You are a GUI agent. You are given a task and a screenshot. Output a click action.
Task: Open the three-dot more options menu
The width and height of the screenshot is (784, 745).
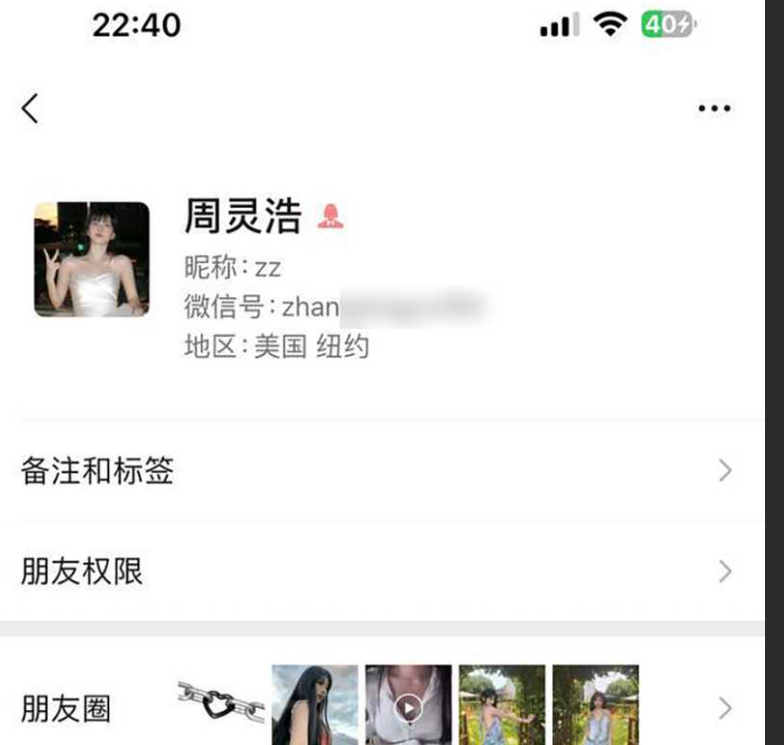point(714,108)
